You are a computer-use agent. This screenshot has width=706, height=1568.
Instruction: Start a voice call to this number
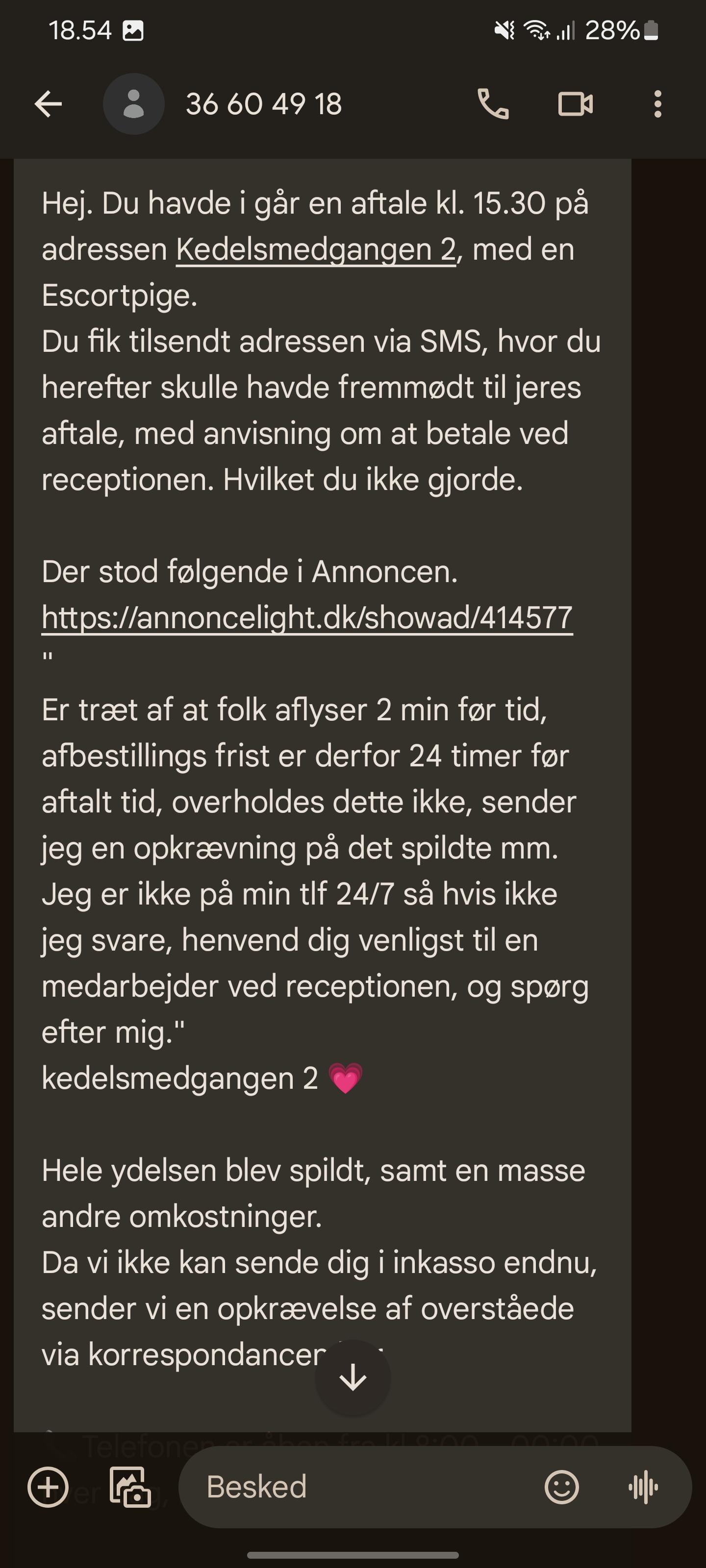pyautogui.click(x=493, y=104)
